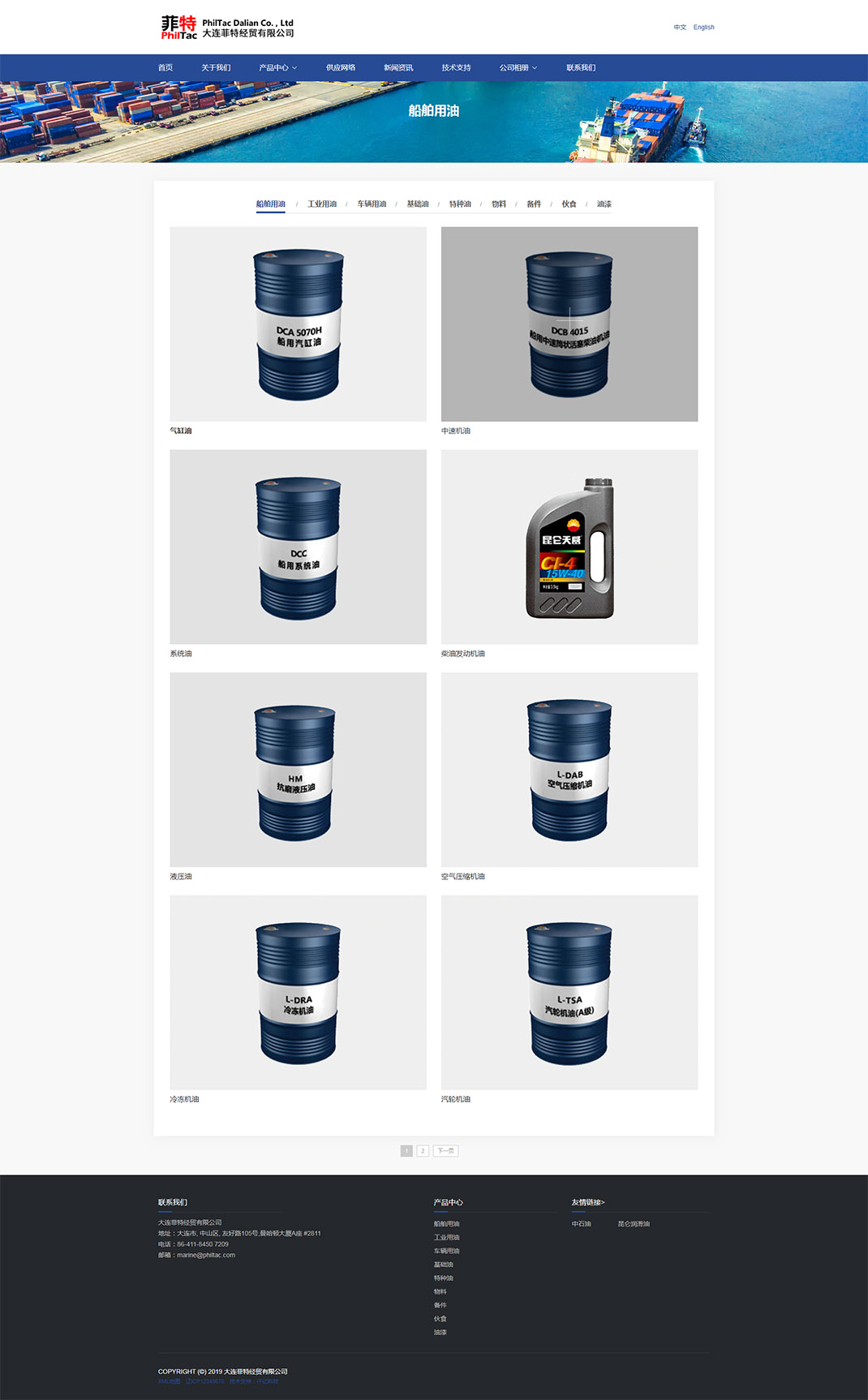The width and height of the screenshot is (868, 1400).
Task: Switch language to English
Action: click(x=703, y=28)
